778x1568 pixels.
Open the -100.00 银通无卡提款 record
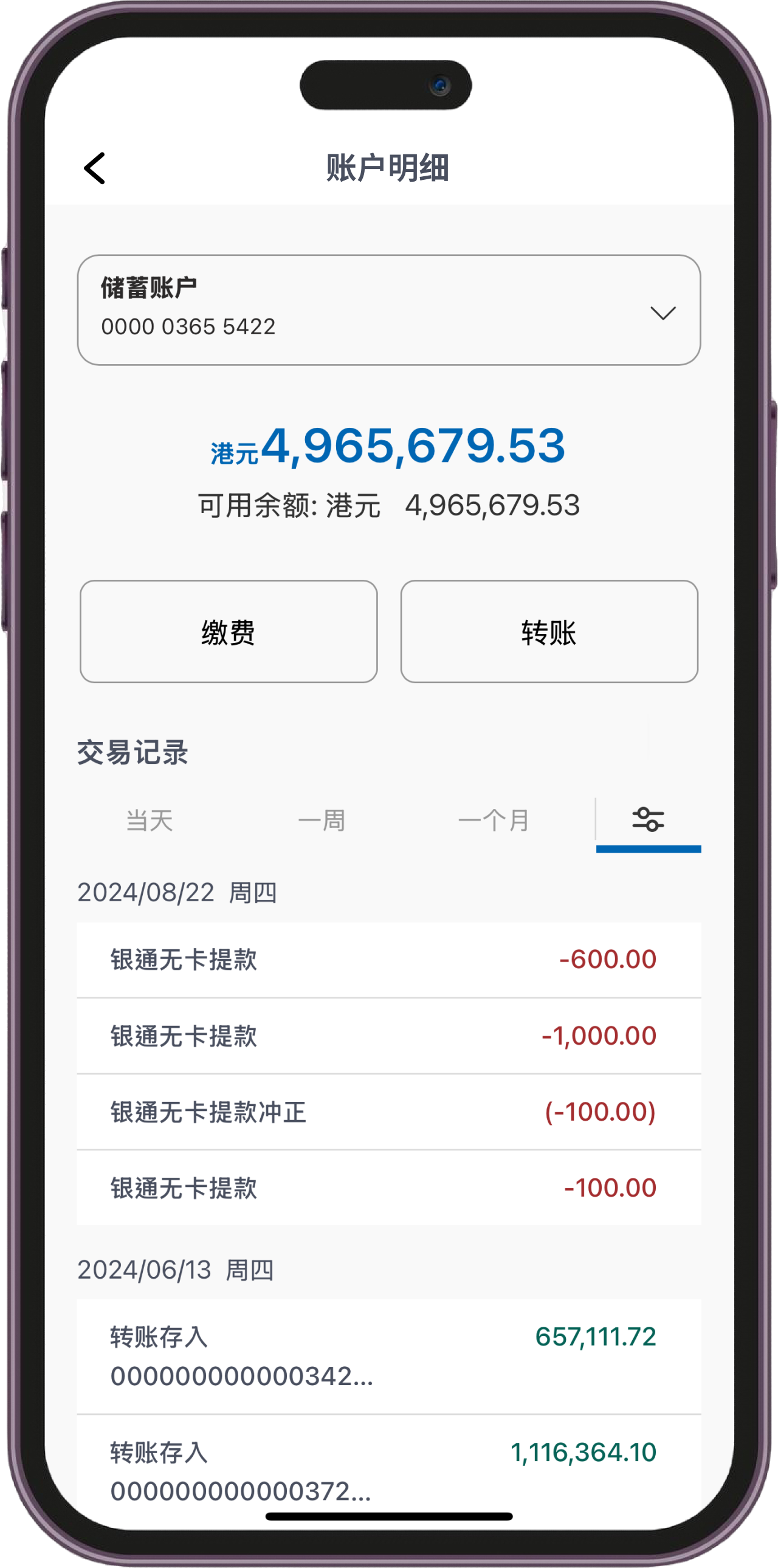(x=388, y=1188)
